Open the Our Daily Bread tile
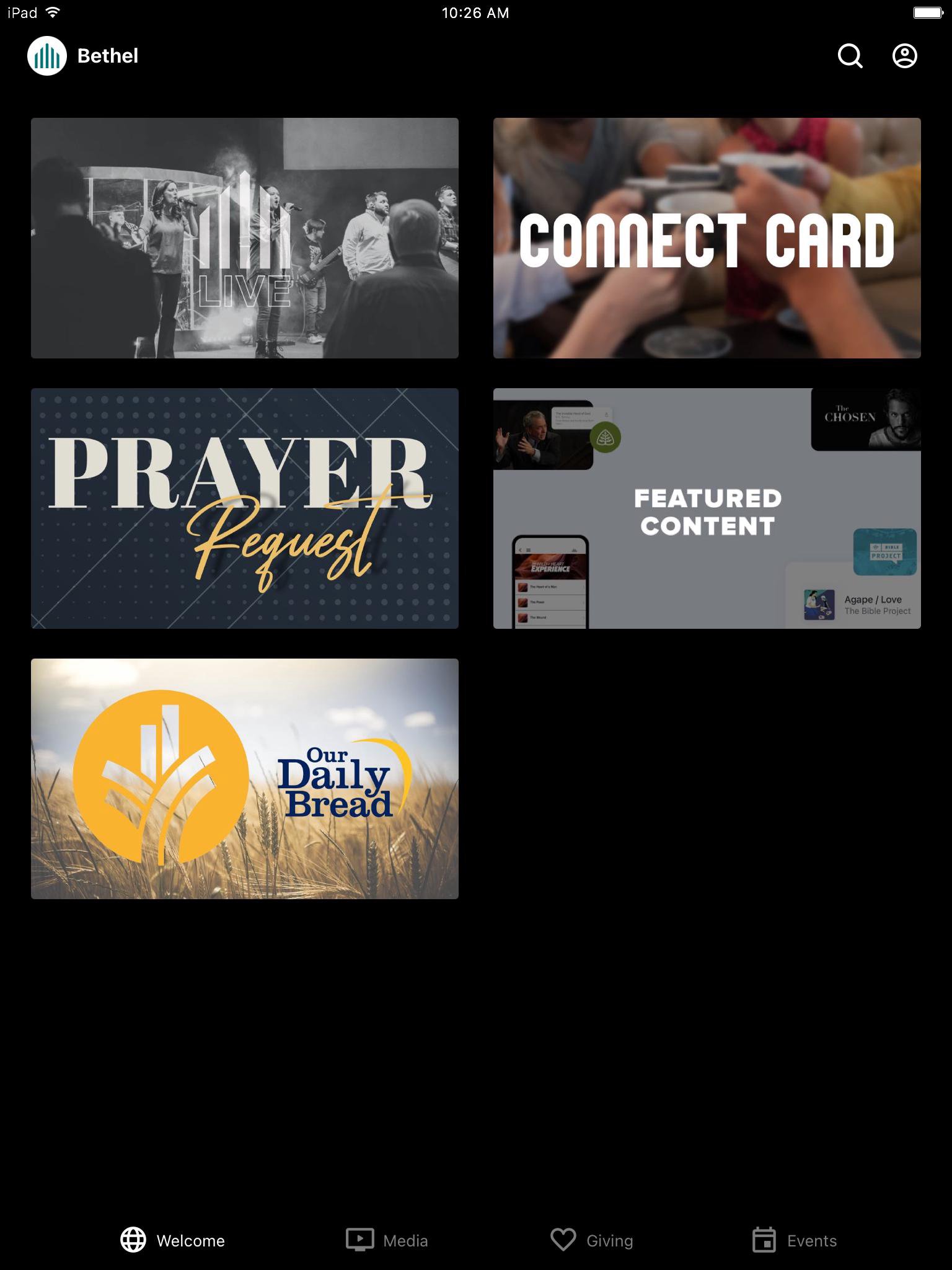 coord(245,779)
